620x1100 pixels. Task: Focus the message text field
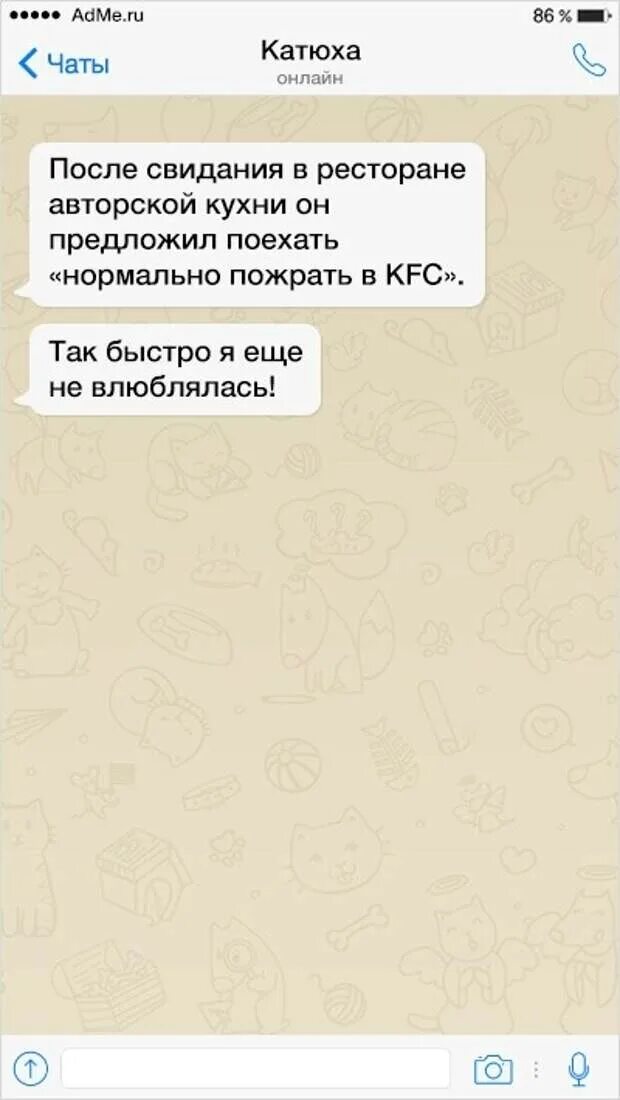[255, 1069]
